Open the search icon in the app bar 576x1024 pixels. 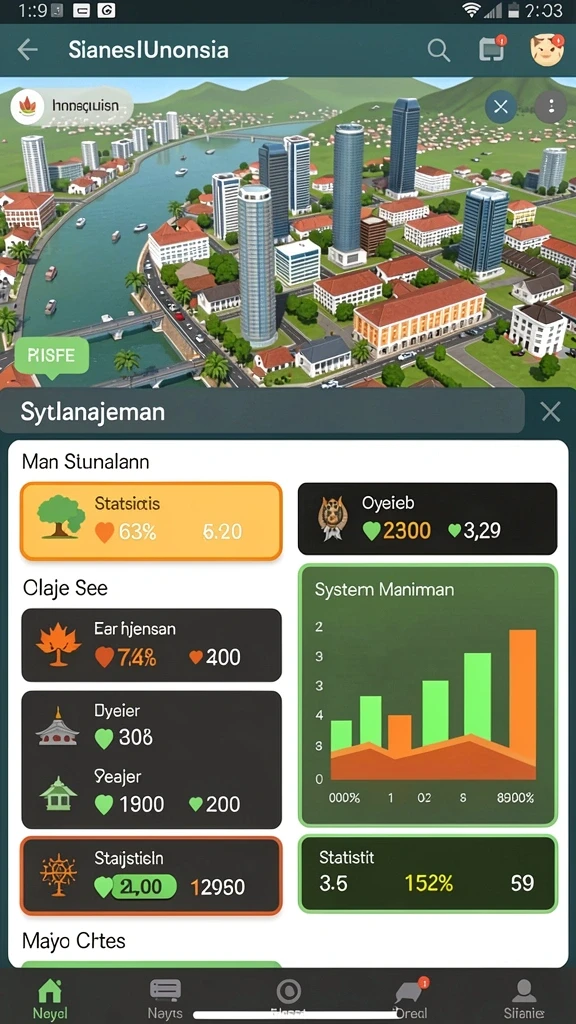point(439,50)
